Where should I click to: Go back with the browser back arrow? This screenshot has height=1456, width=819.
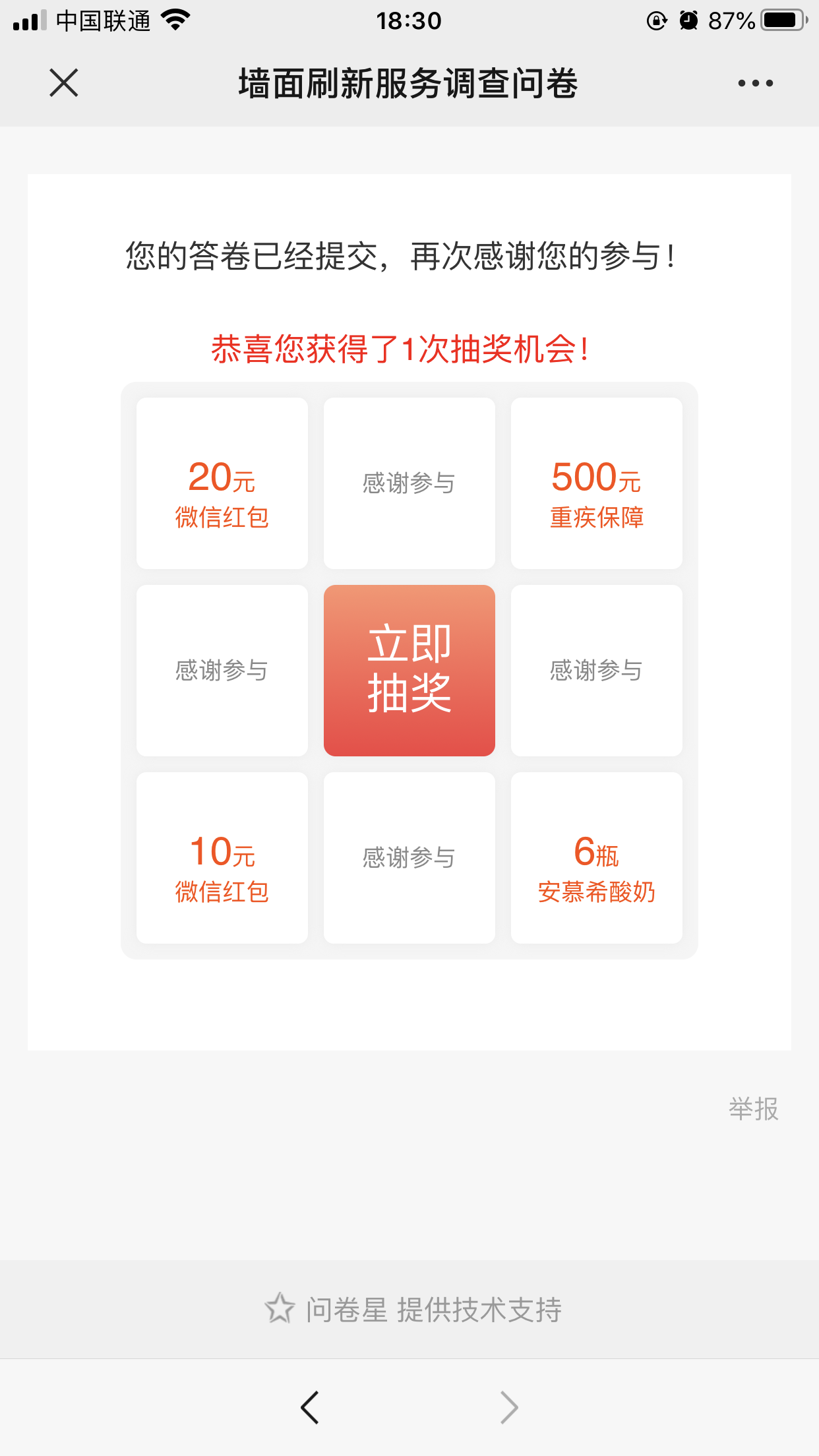coord(310,1407)
